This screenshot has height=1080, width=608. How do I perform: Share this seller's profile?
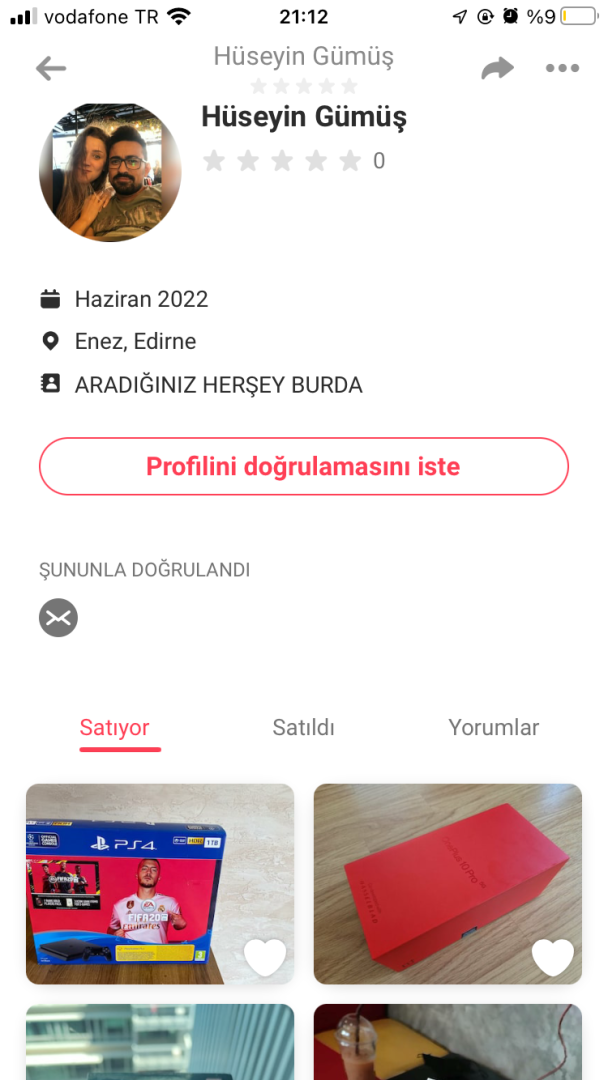point(497,68)
